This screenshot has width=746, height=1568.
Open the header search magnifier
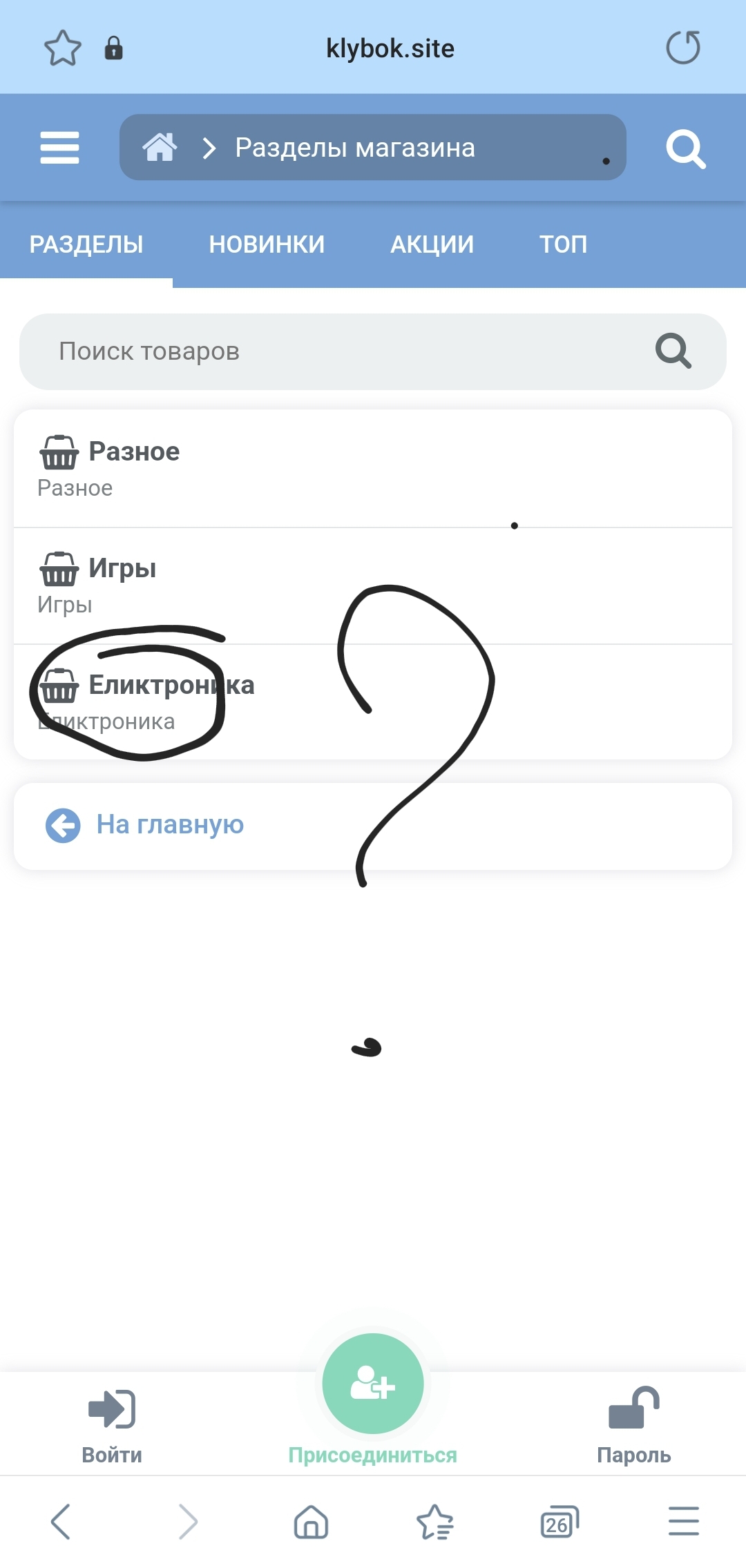click(685, 148)
